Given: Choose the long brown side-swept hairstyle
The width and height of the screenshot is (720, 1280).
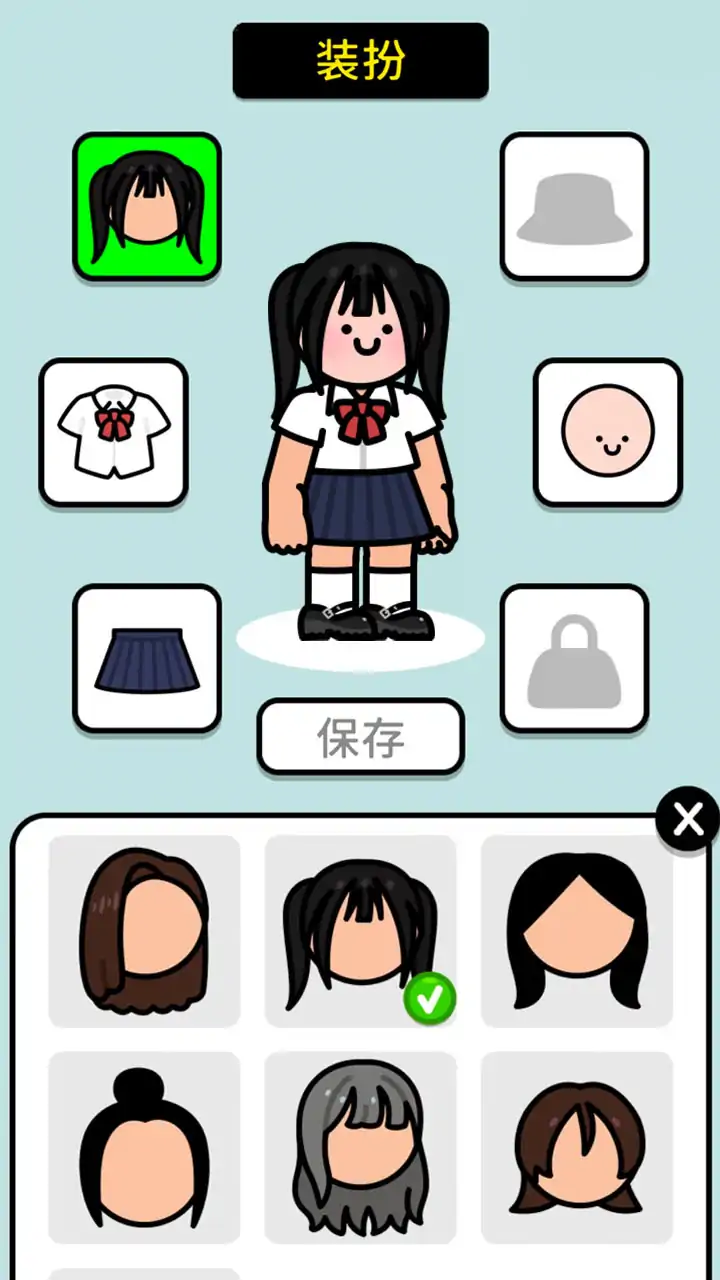Looking at the screenshot, I should 144,931.
